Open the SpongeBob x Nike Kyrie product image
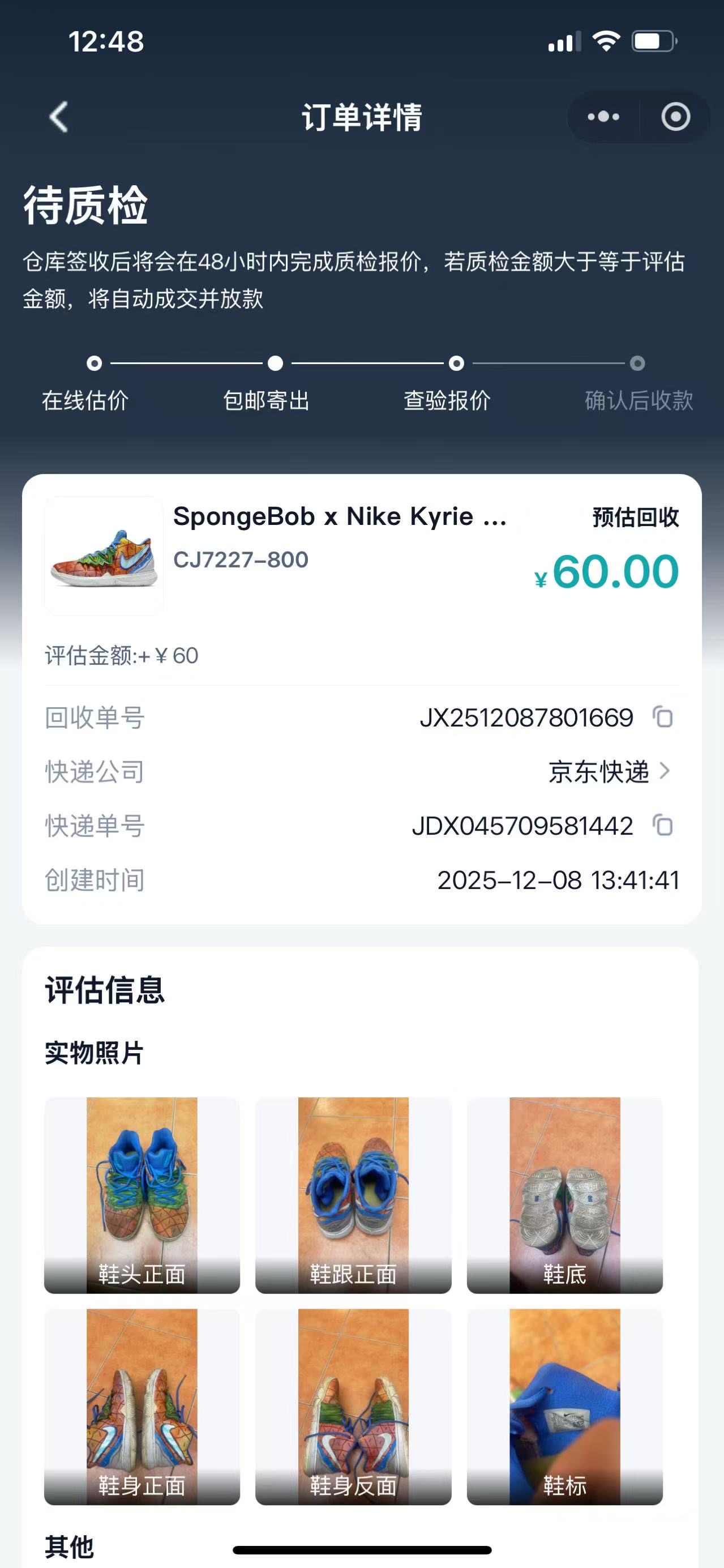724x1568 pixels. pos(104,556)
